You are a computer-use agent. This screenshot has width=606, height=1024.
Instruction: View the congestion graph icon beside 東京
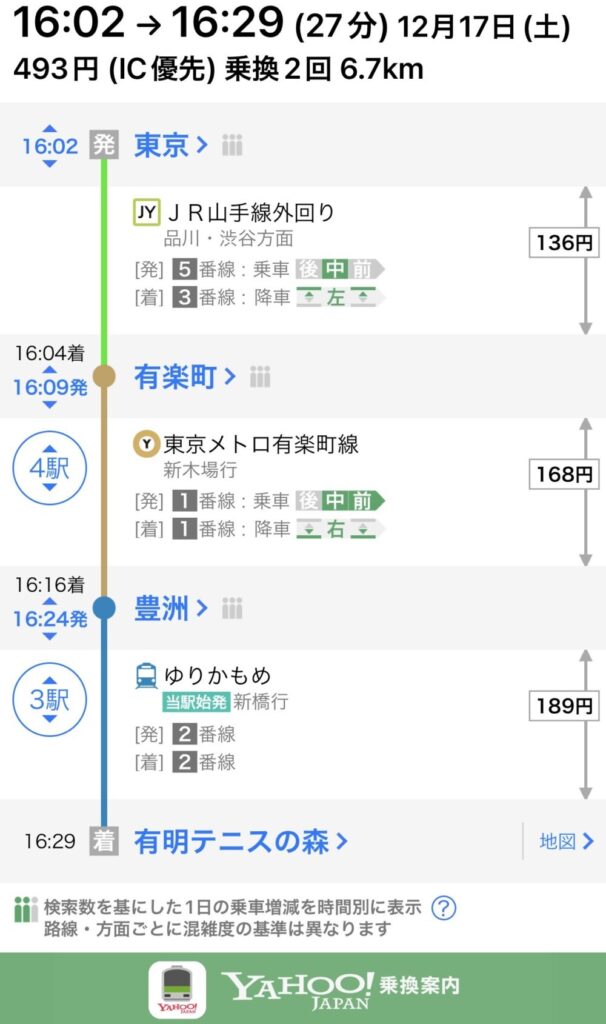(x=232, y=146)
